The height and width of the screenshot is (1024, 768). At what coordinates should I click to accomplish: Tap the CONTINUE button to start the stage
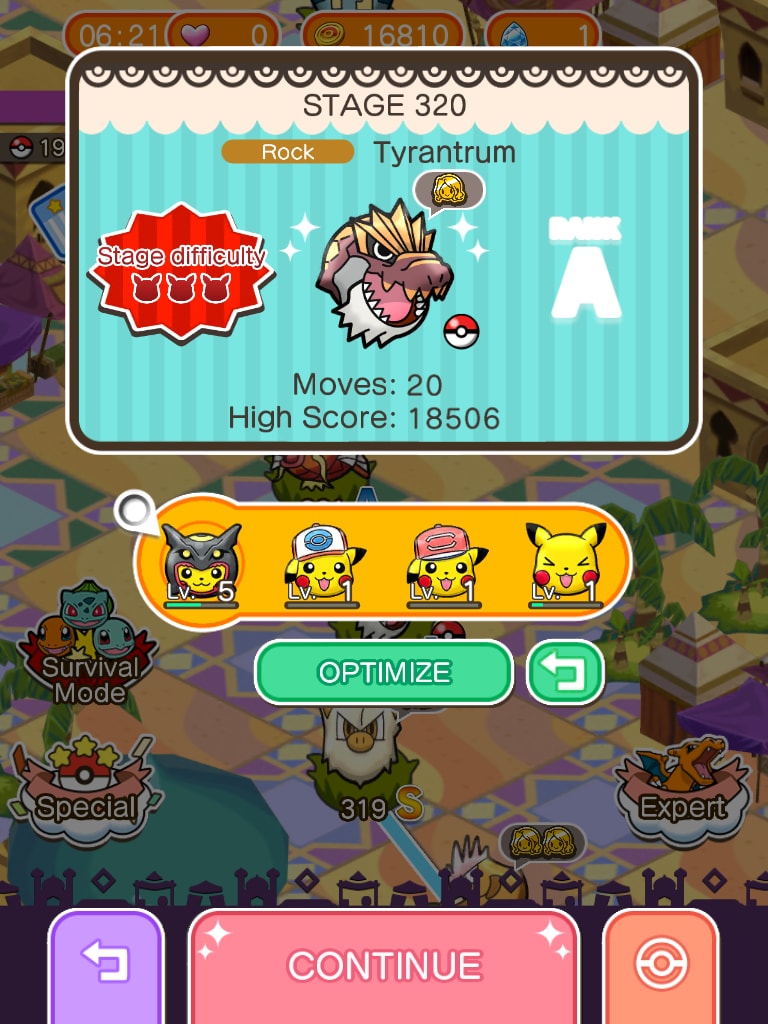tap(384, 965)
